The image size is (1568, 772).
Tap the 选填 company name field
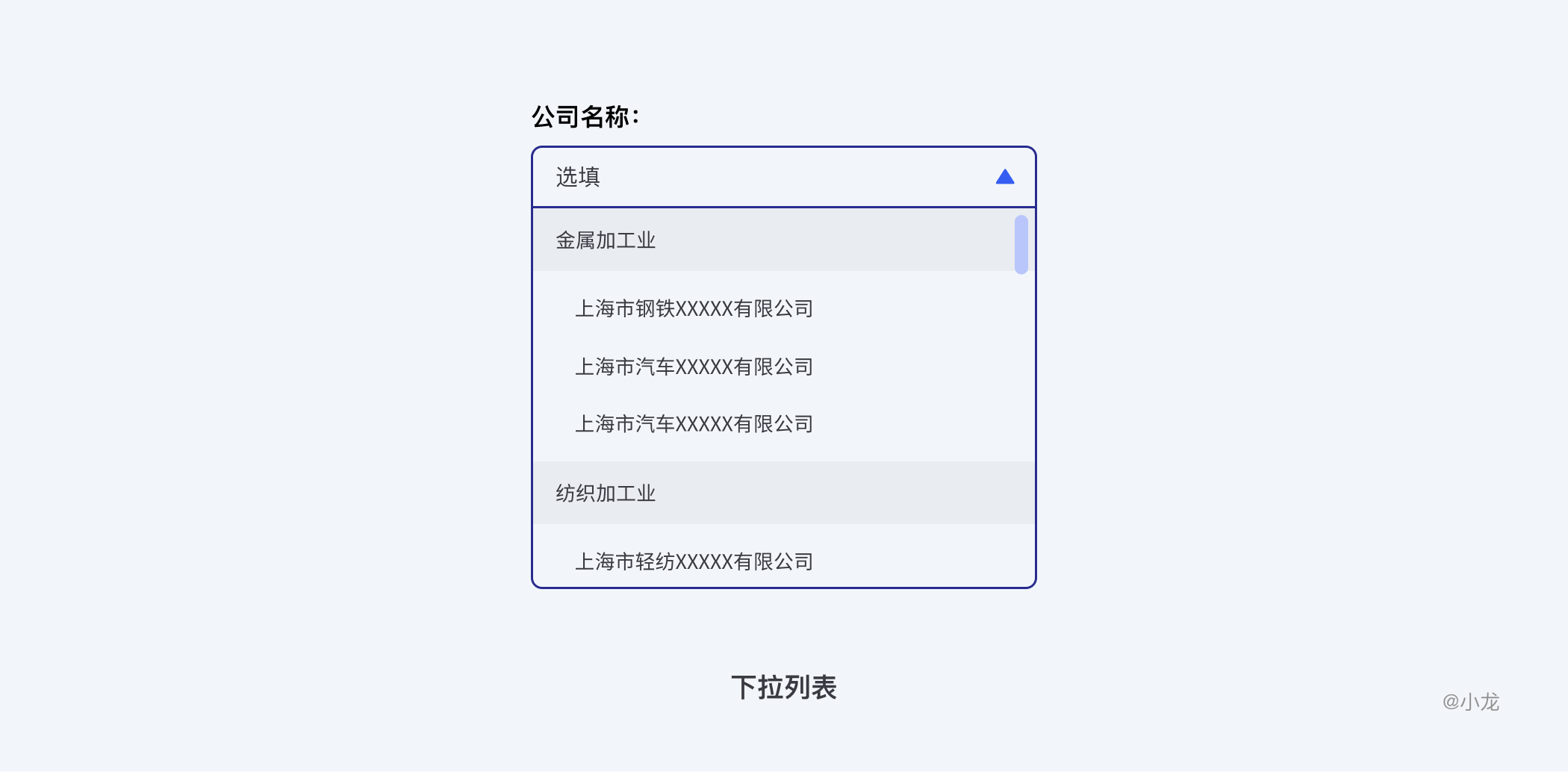tap(747, 177)
